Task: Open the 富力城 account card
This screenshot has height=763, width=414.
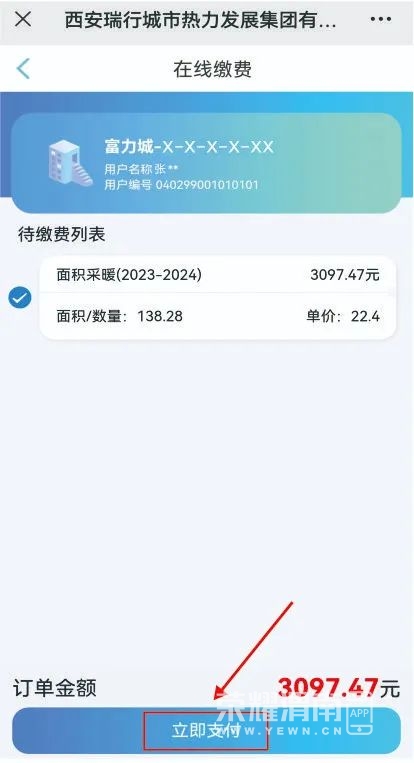Action: [206, 164]
